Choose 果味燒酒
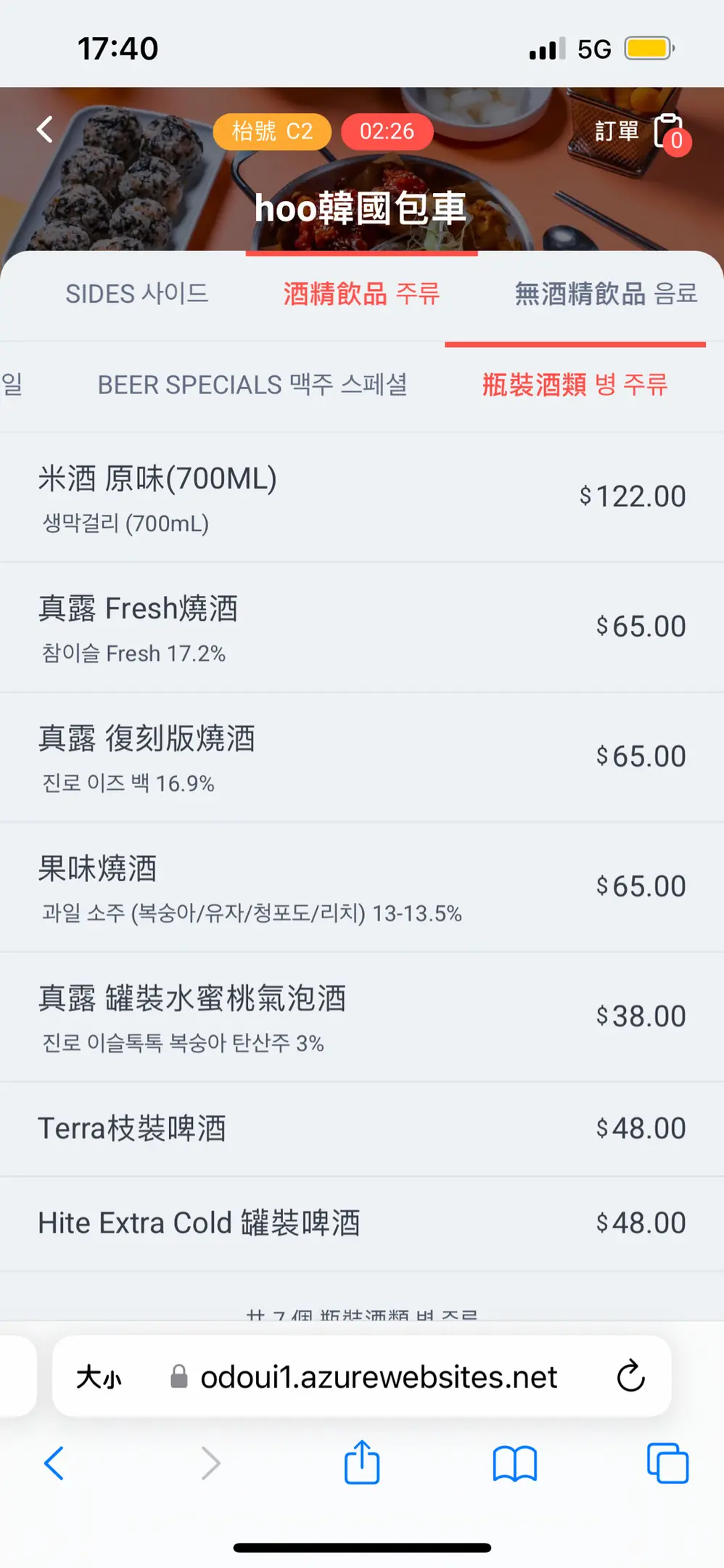The width and height of the screenshot is (724, 1568). click(x=362, y=888)
